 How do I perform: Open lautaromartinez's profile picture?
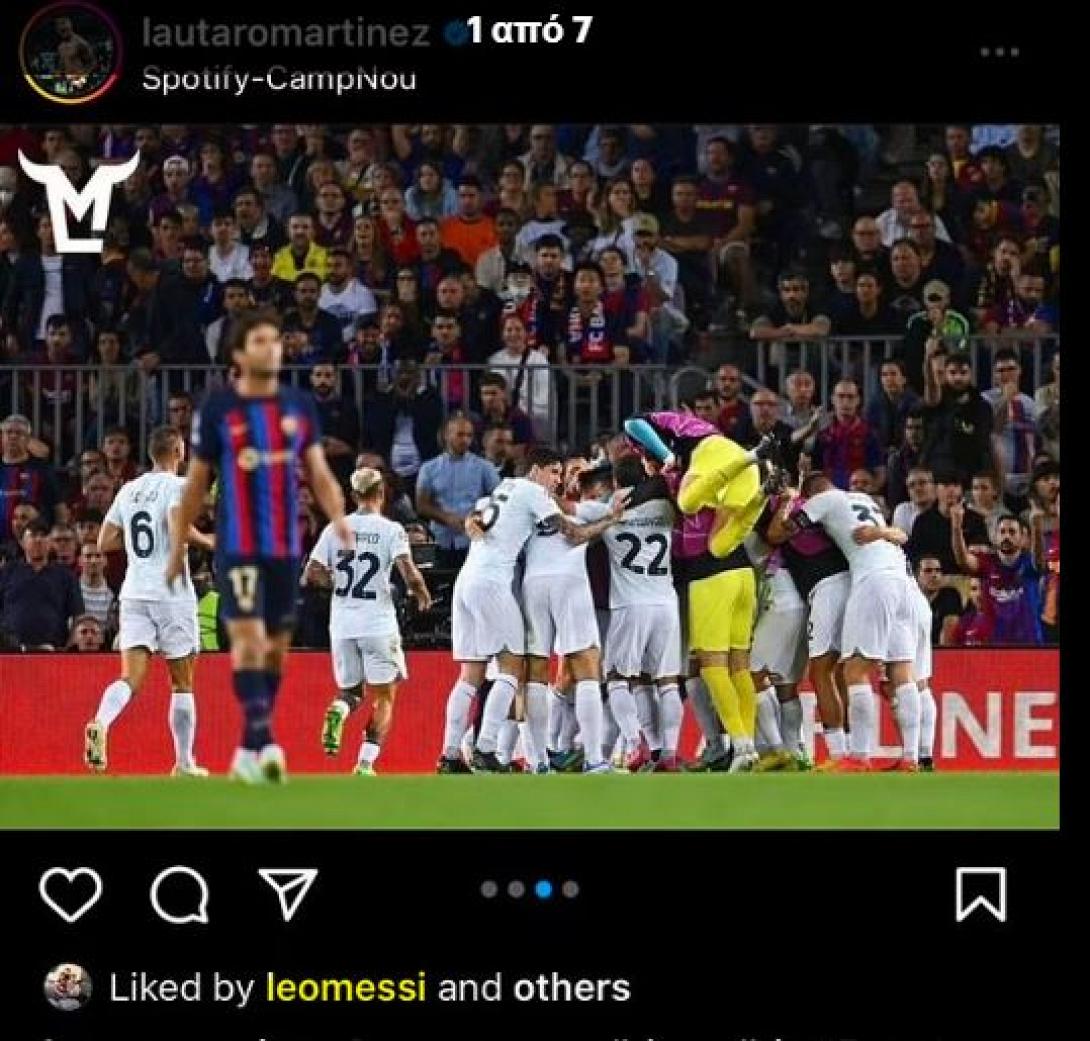click(70, 51)
